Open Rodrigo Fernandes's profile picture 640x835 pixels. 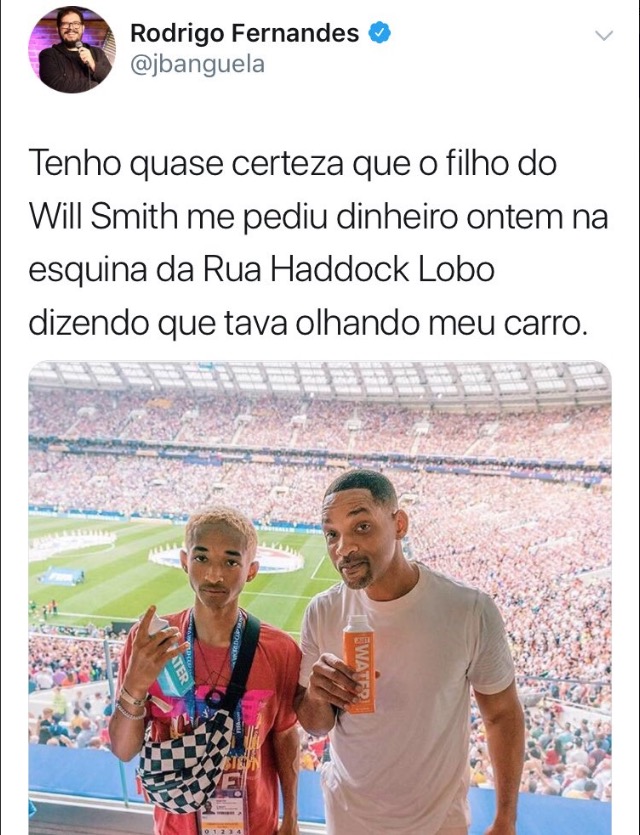70,50
